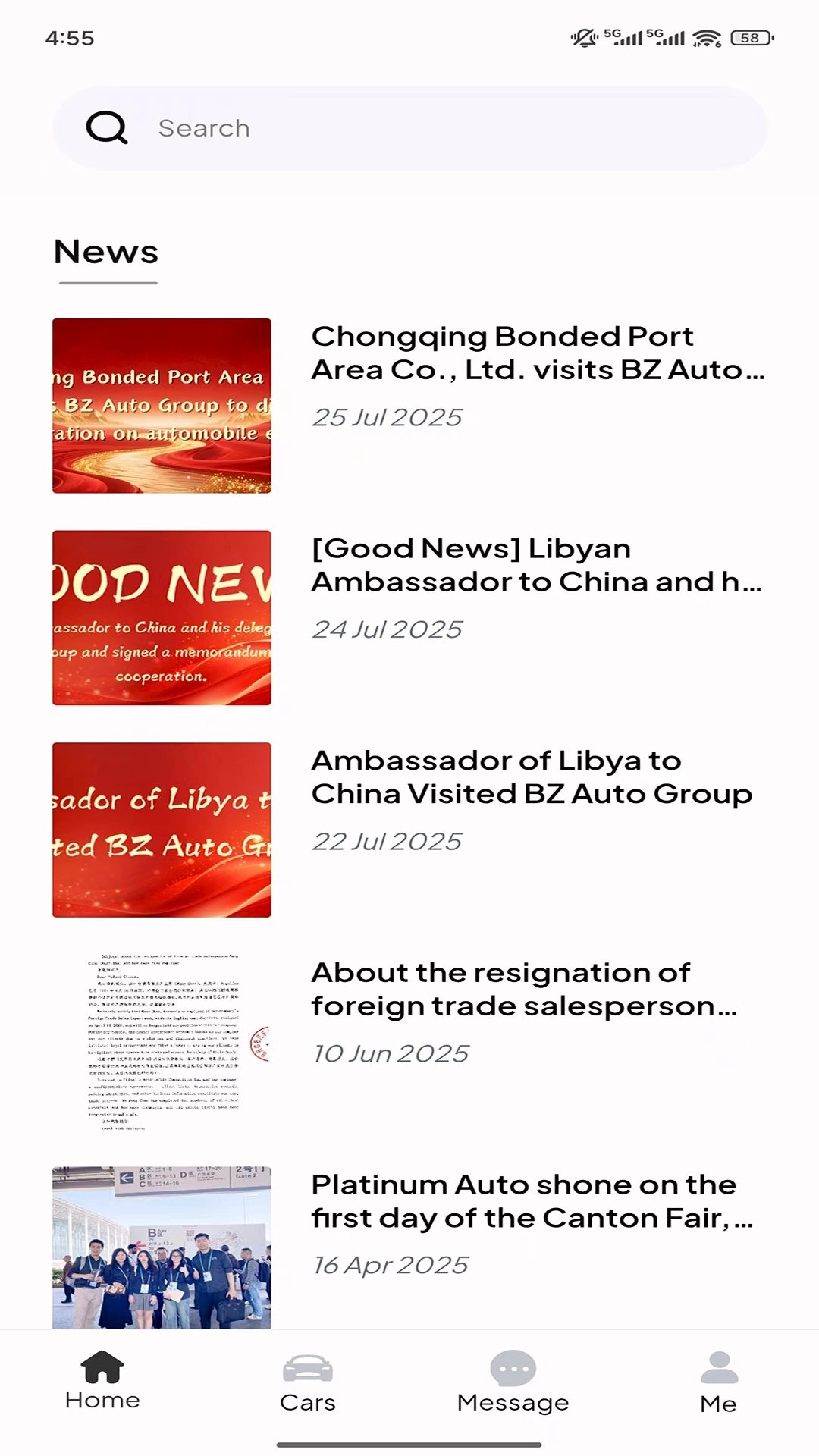This screenshot has height=1456, width=819.
Task: Read Ambassador of Libya Visited BZ Auto Group
Action: (x=531, y=777)
